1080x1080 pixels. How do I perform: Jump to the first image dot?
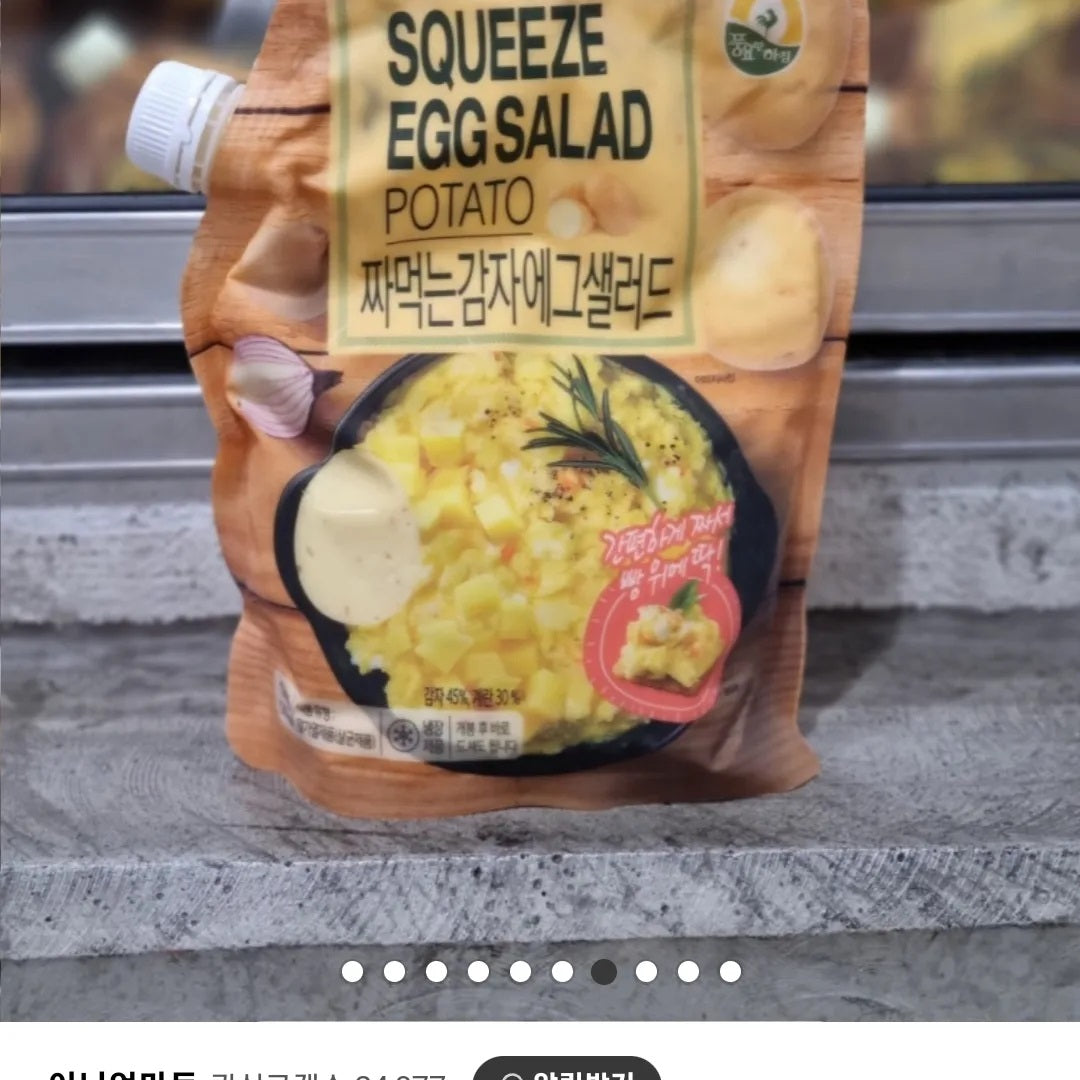(352, 971)
